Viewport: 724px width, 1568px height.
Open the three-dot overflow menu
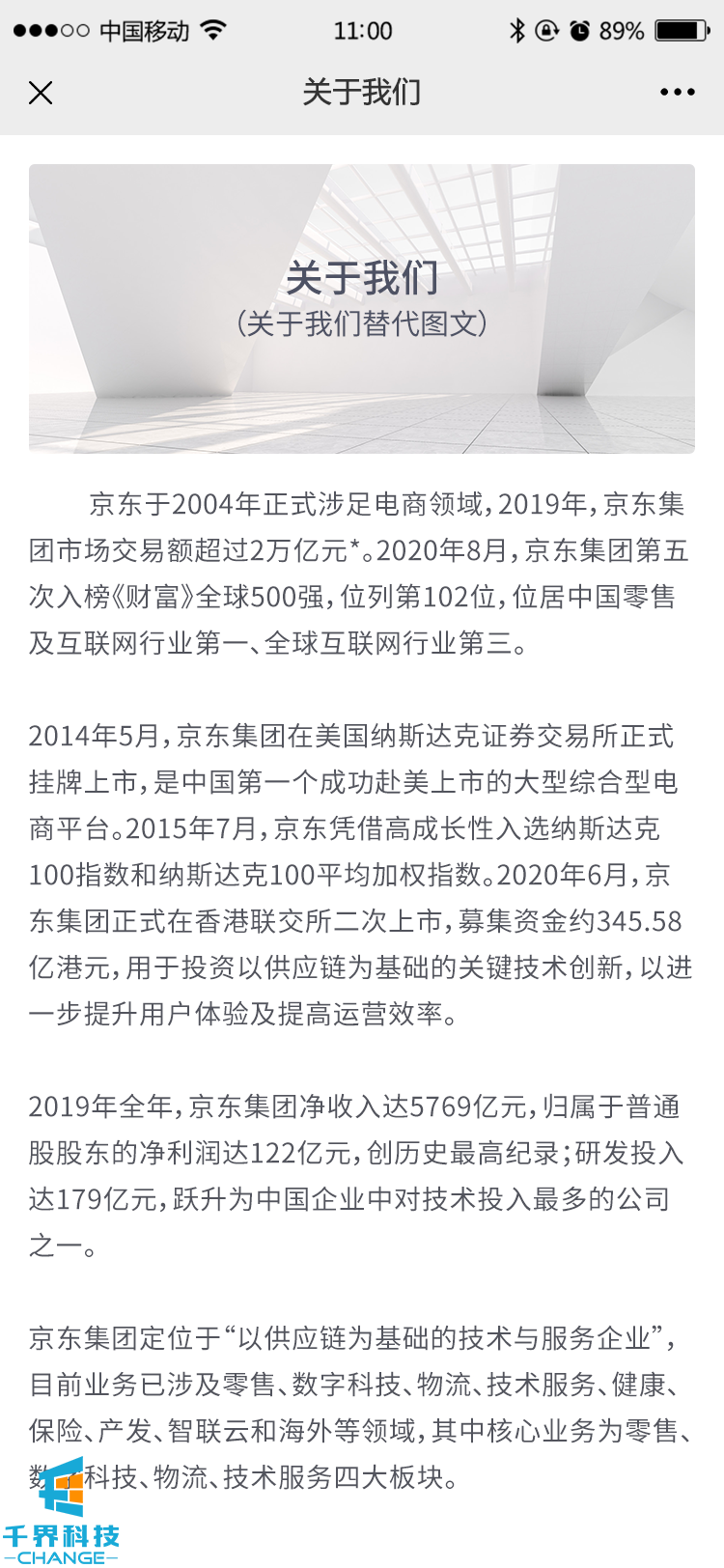[x=677, y=93]
